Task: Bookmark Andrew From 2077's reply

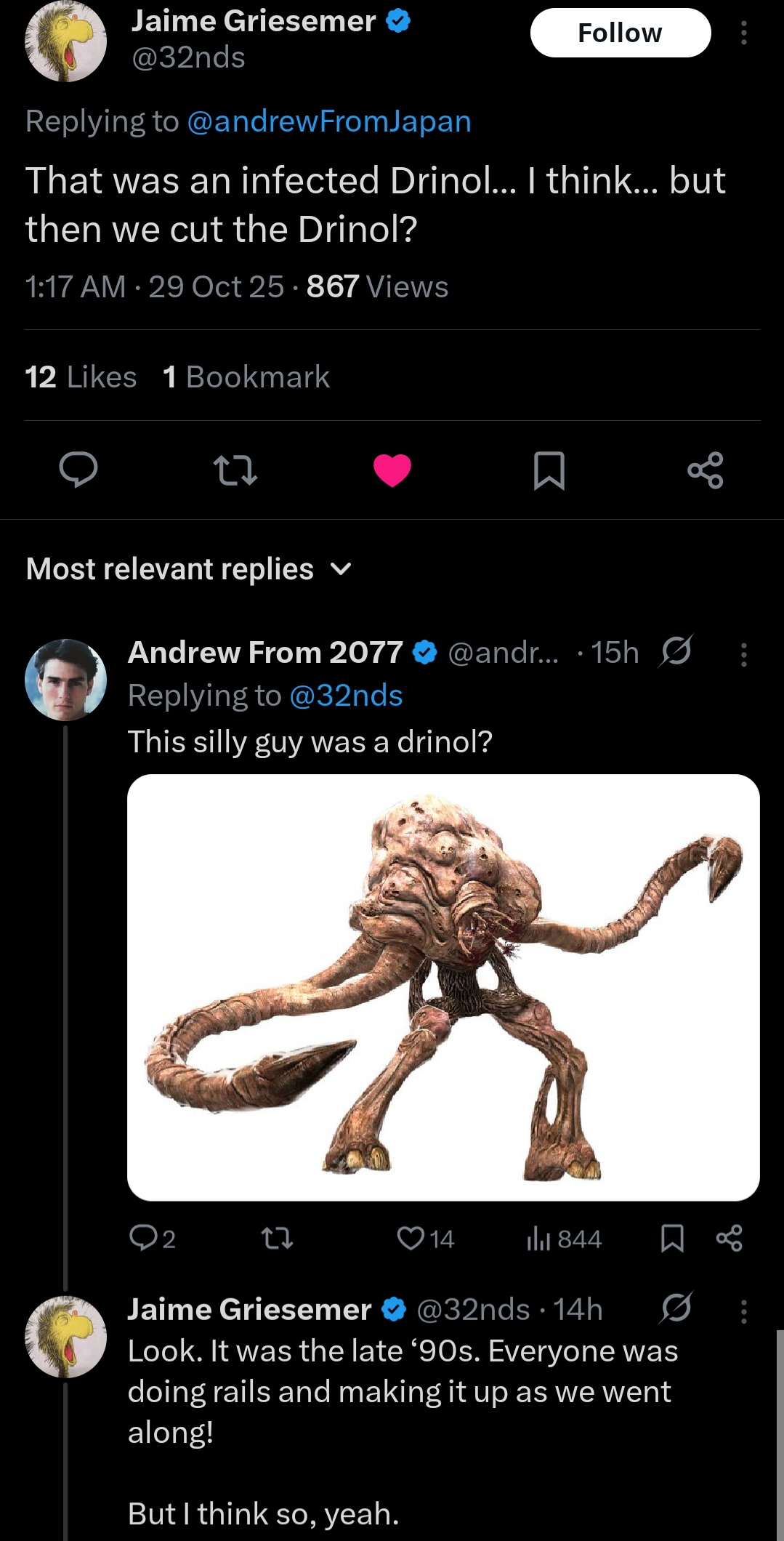Action: [672, 1238]
